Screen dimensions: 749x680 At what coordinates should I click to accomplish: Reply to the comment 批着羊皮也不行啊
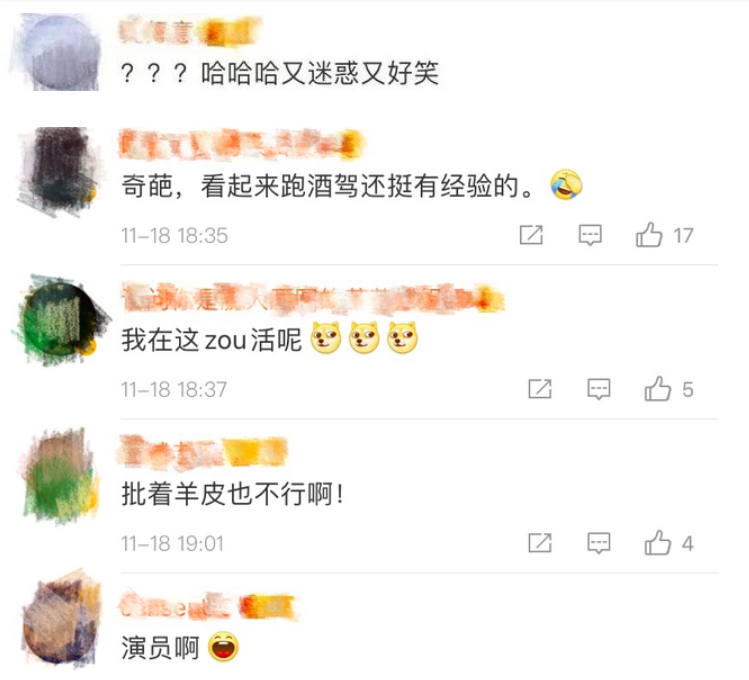coord(599,544)
